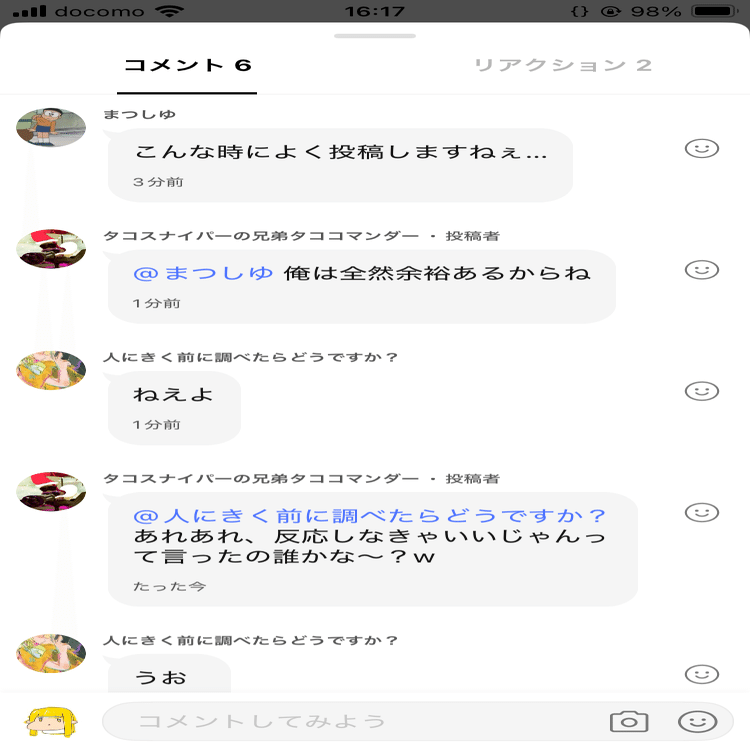React to the うお comment
This screenshot has height=750, width=750.
coord(702,675)
